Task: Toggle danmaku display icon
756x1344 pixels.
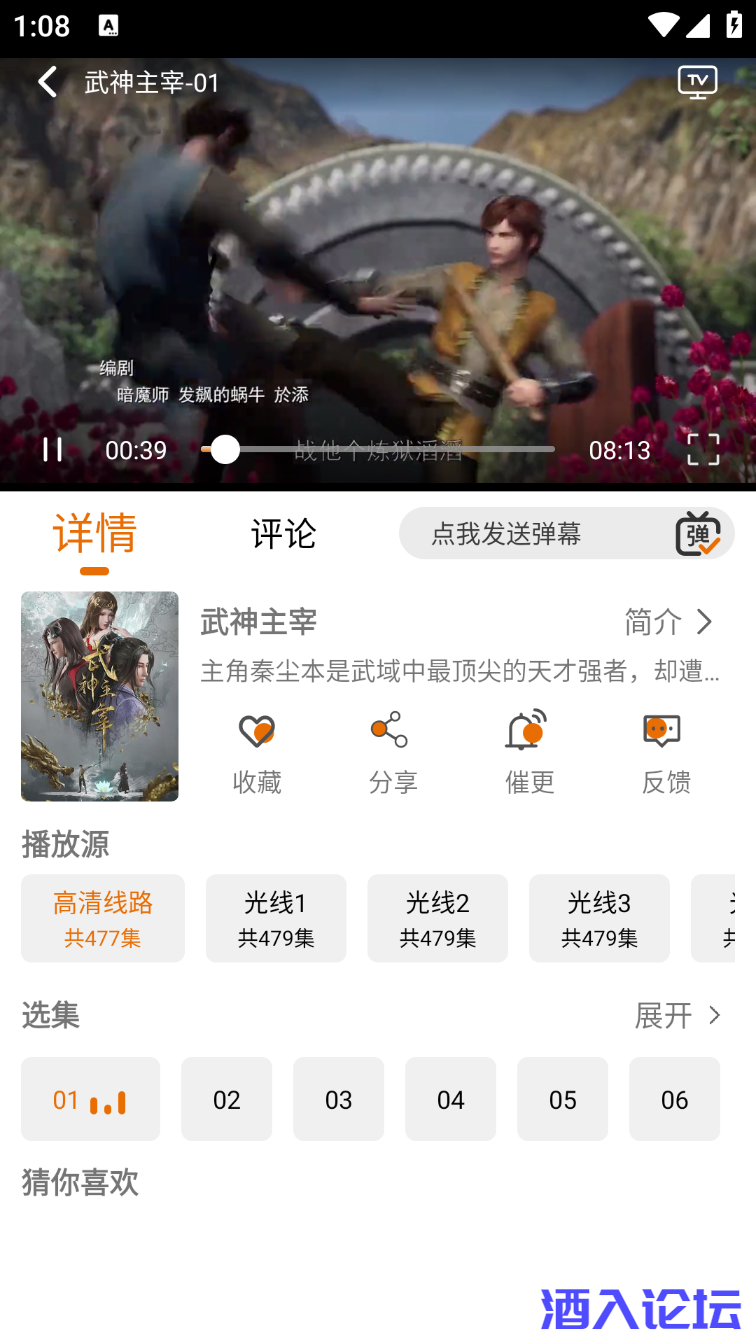Action: 697,534
